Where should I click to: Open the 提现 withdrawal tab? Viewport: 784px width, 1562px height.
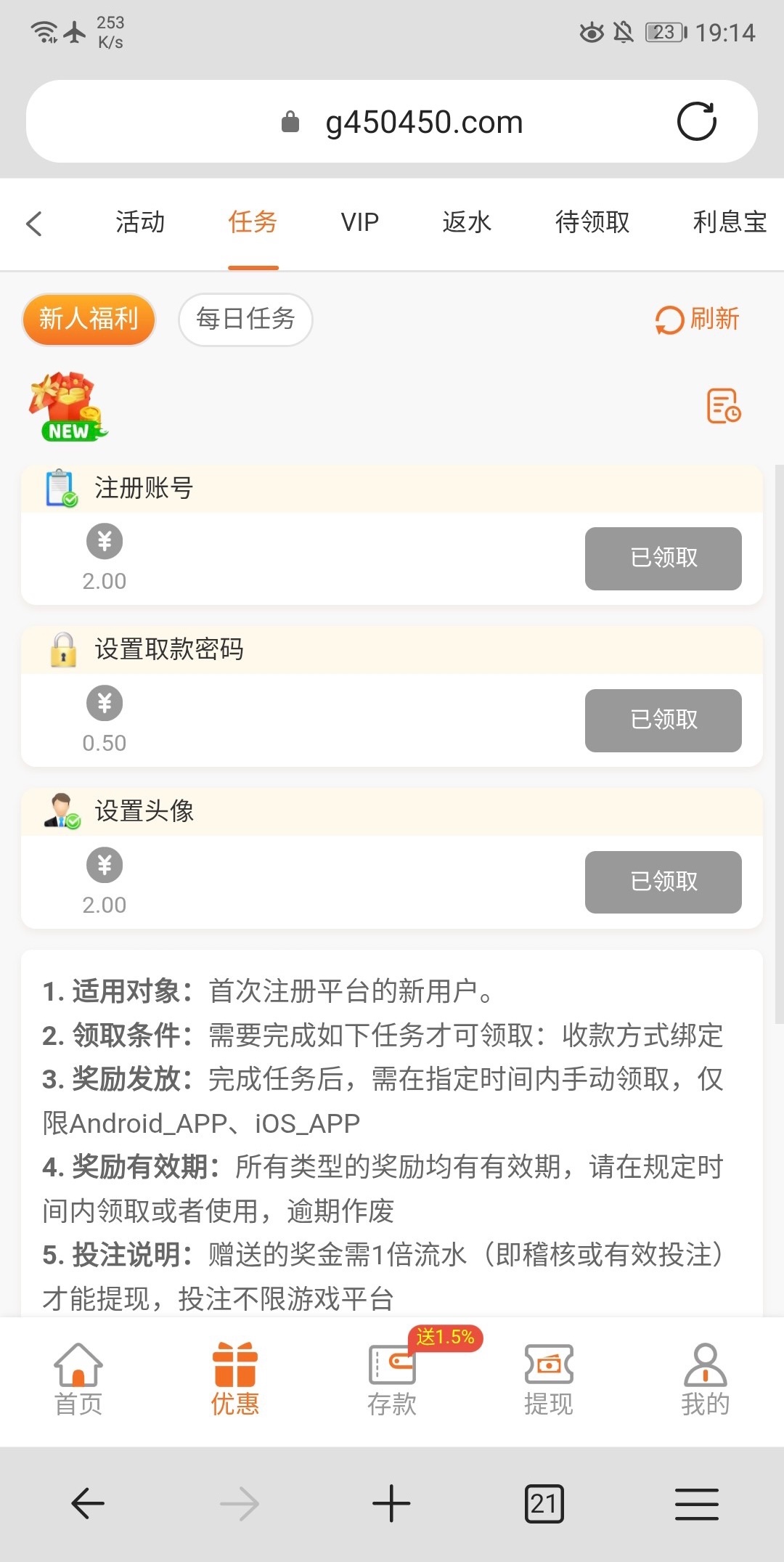[549, 1379]
